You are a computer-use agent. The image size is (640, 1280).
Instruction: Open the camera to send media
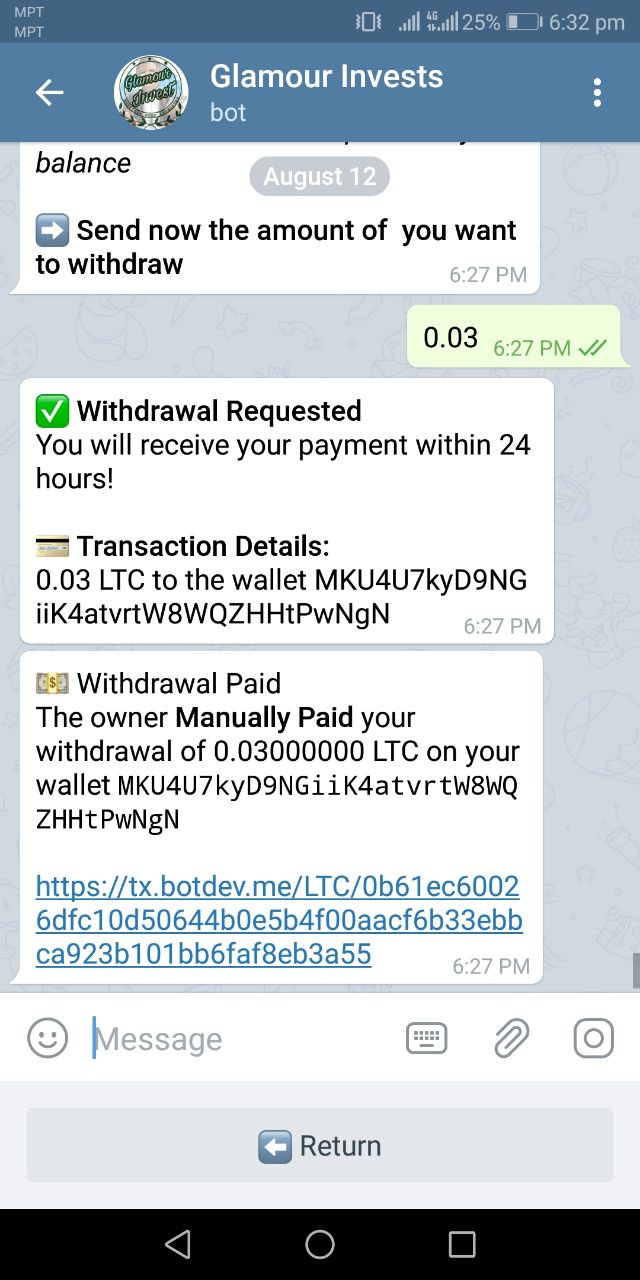point(593,1038)
